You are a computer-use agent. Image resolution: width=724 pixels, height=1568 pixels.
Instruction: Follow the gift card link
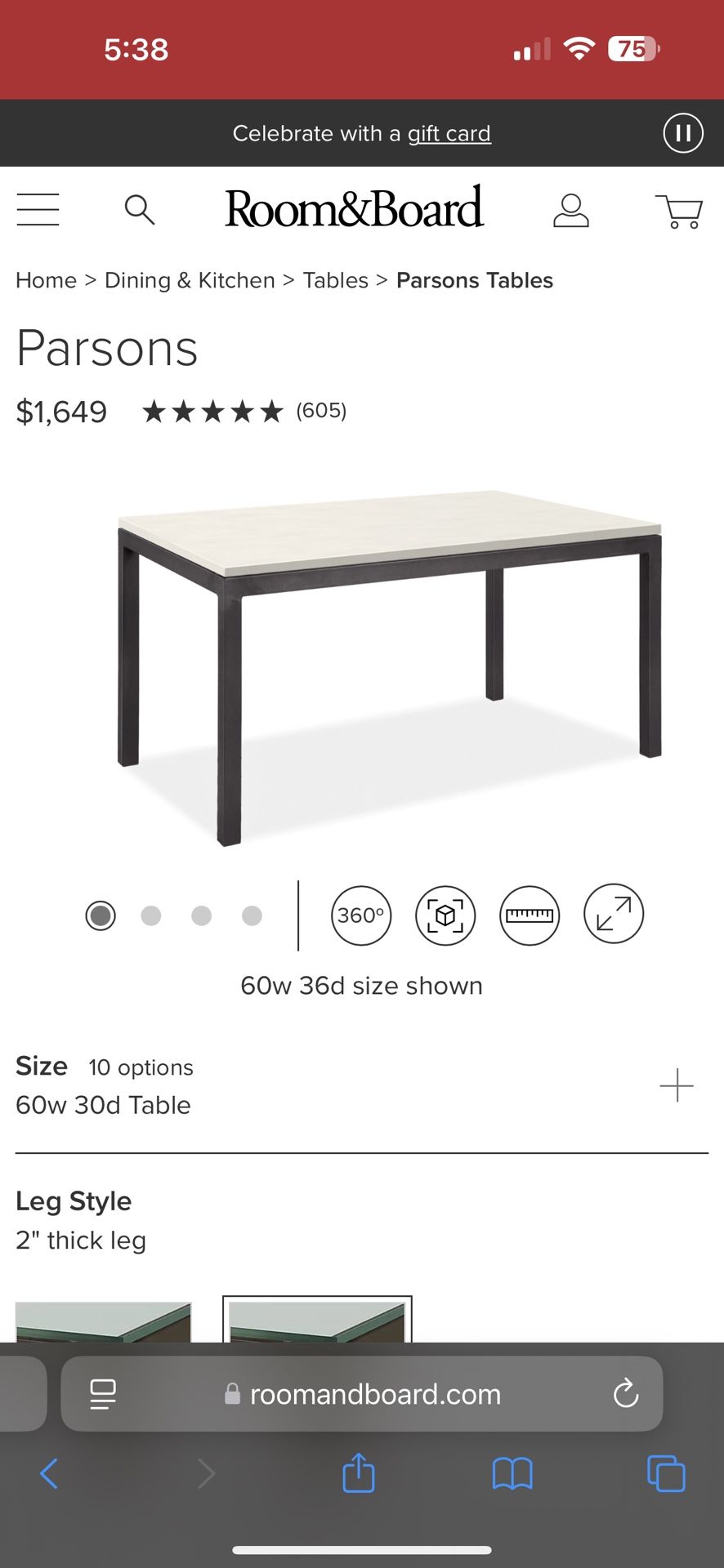click(449, 133)
